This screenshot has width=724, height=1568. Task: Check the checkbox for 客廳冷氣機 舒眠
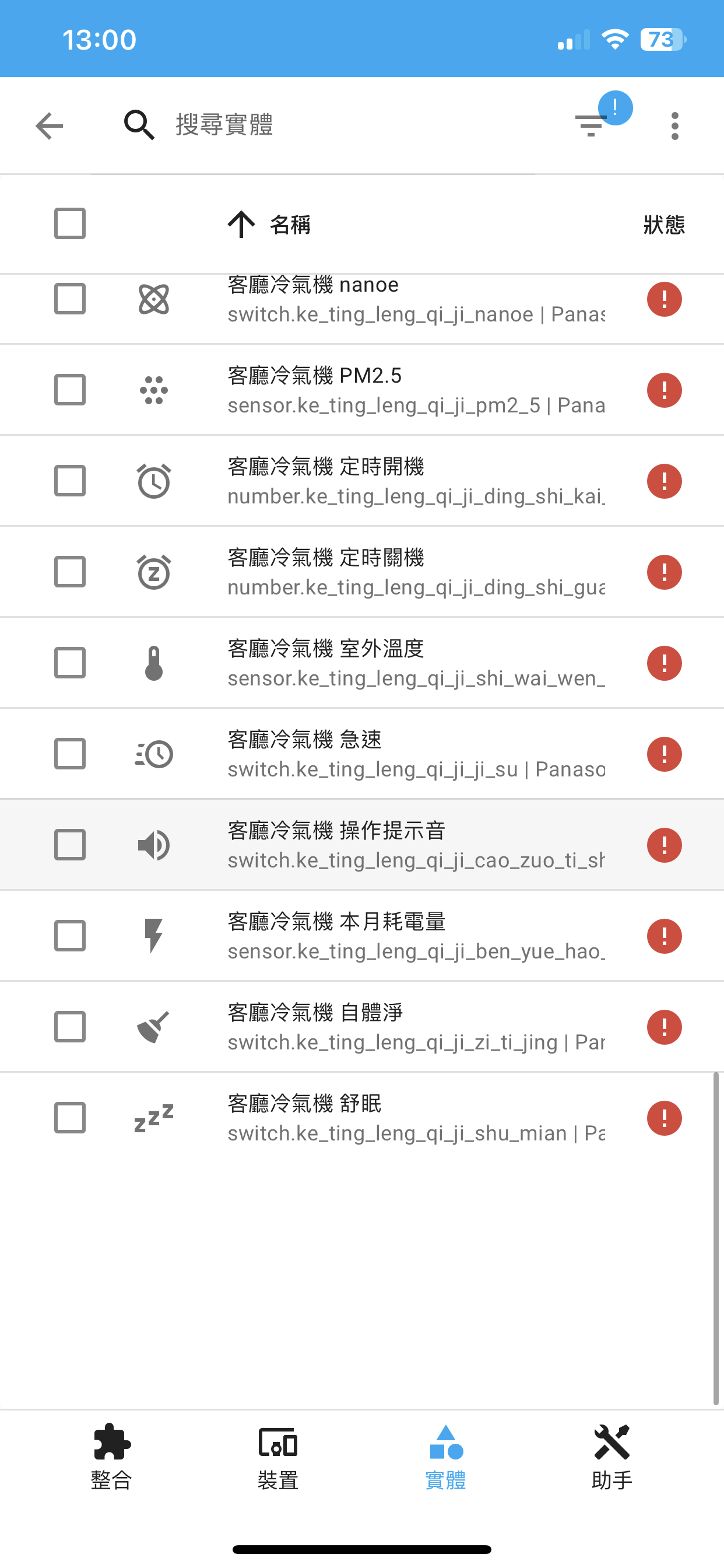69,1117
